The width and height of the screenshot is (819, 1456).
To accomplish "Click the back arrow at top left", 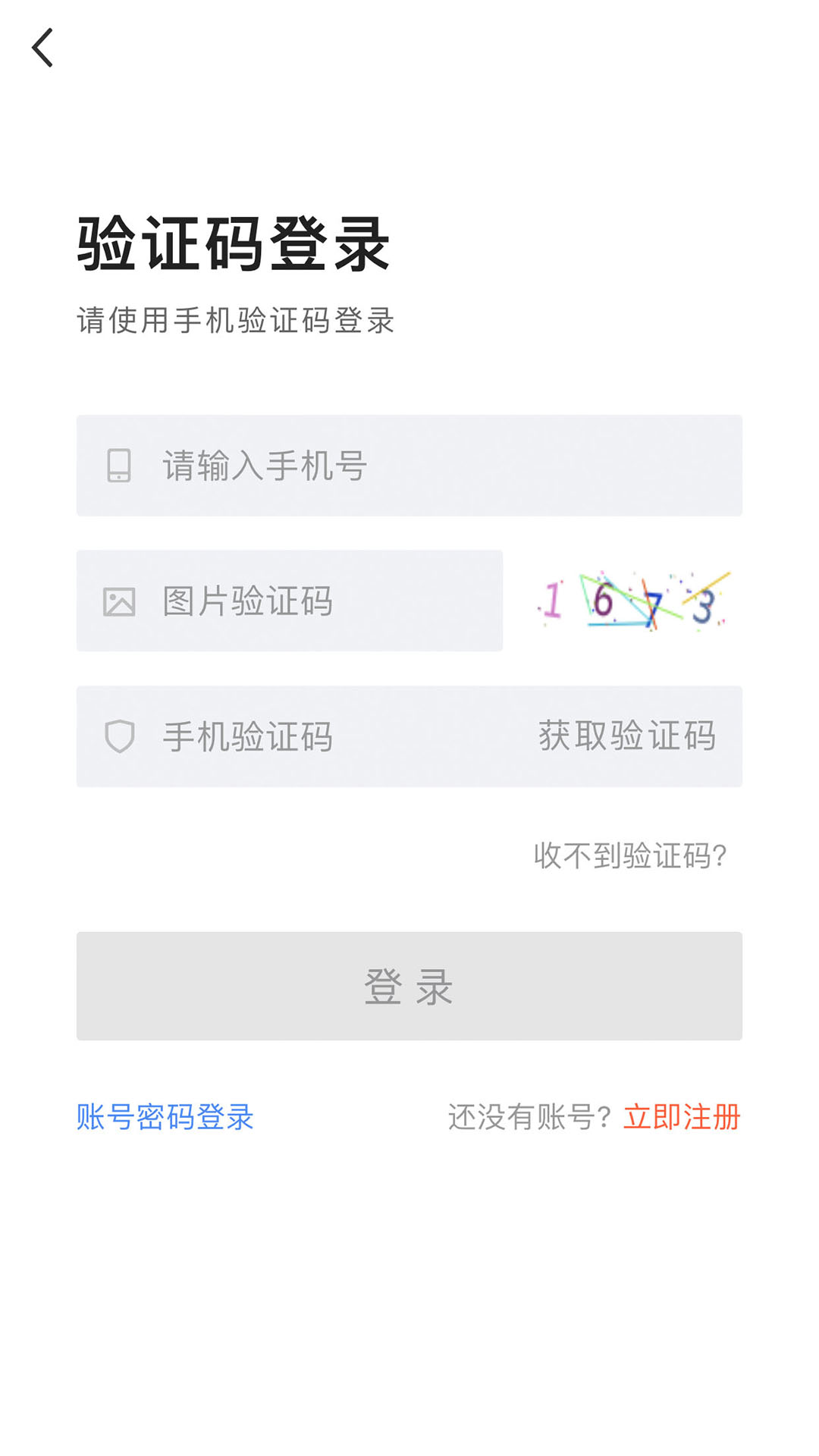I will tap(43, 49).
